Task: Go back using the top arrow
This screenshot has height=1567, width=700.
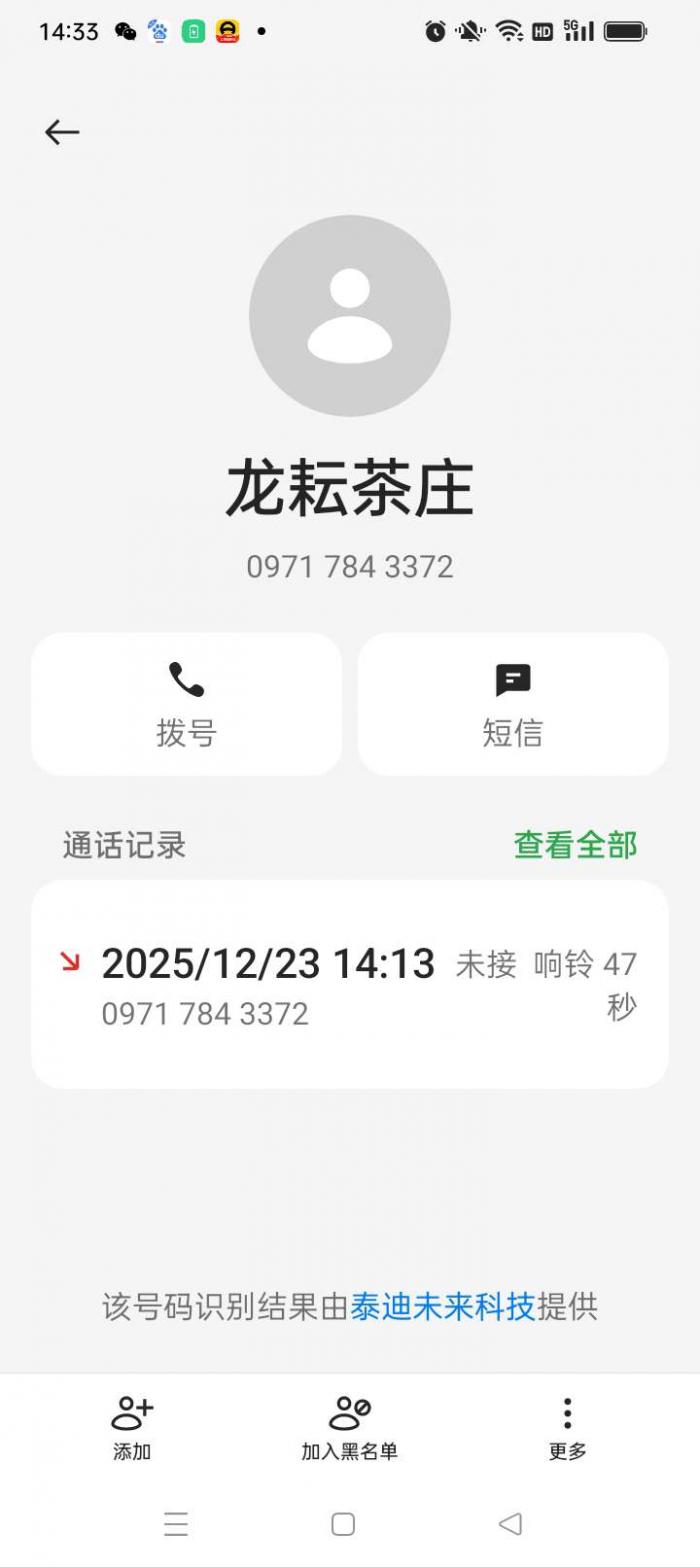Action: click(62, 132)
